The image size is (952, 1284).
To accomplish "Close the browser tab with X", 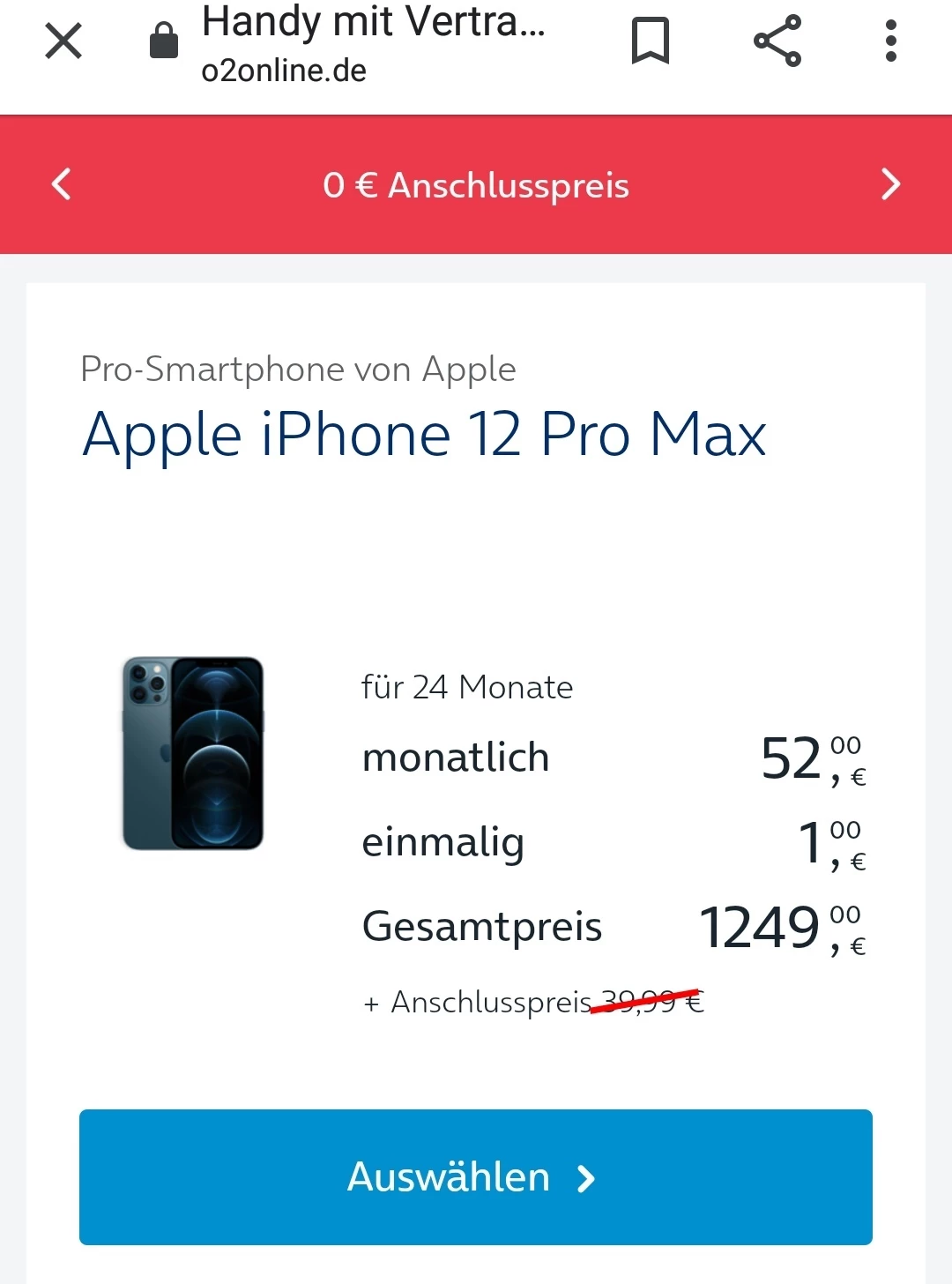I will (63, 41).
